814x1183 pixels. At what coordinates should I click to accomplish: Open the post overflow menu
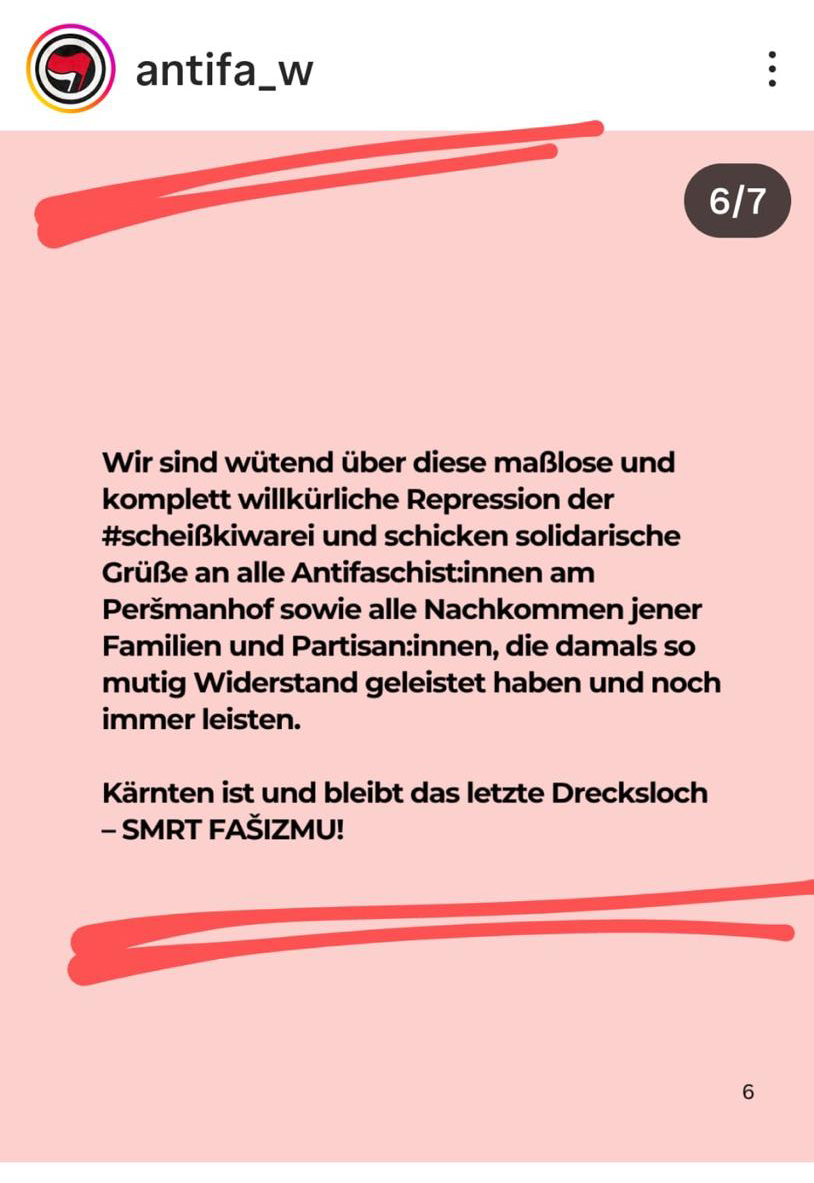(771, 69)
